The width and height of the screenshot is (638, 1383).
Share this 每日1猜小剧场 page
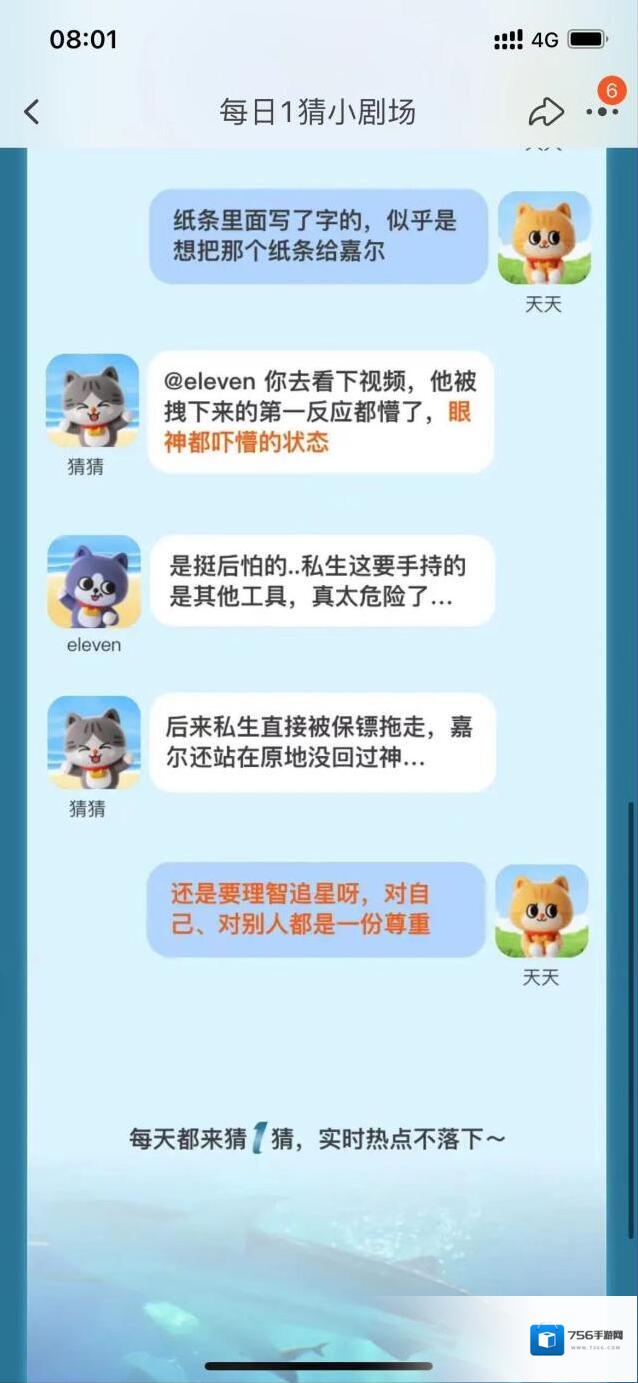click(546, 112)
